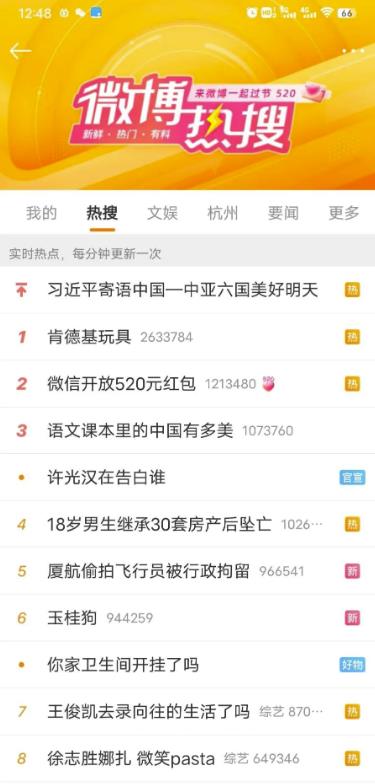Open the 要闻 tab
The height and width of the screenshot is (784, 375).
283,213
